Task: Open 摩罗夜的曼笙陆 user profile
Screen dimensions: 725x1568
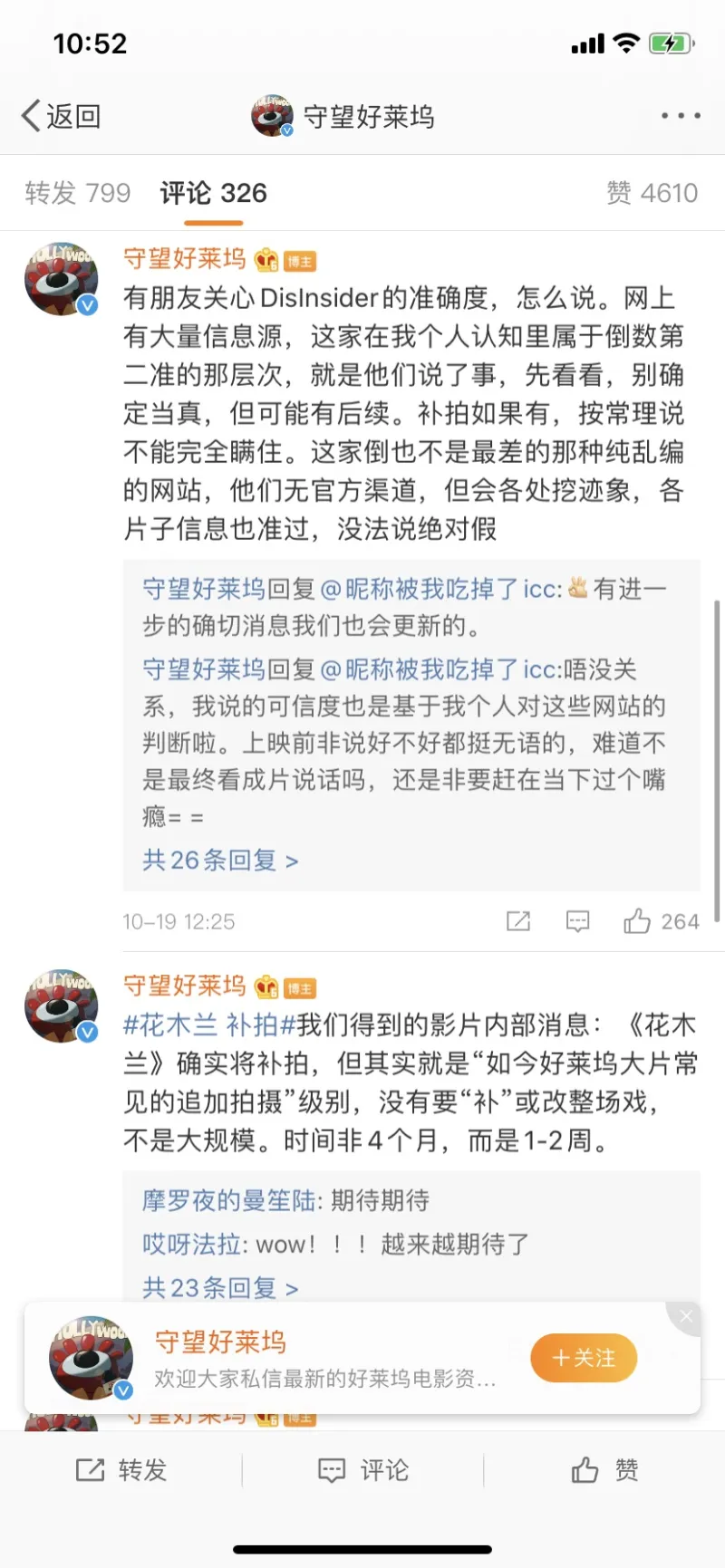Action: 228,1201
